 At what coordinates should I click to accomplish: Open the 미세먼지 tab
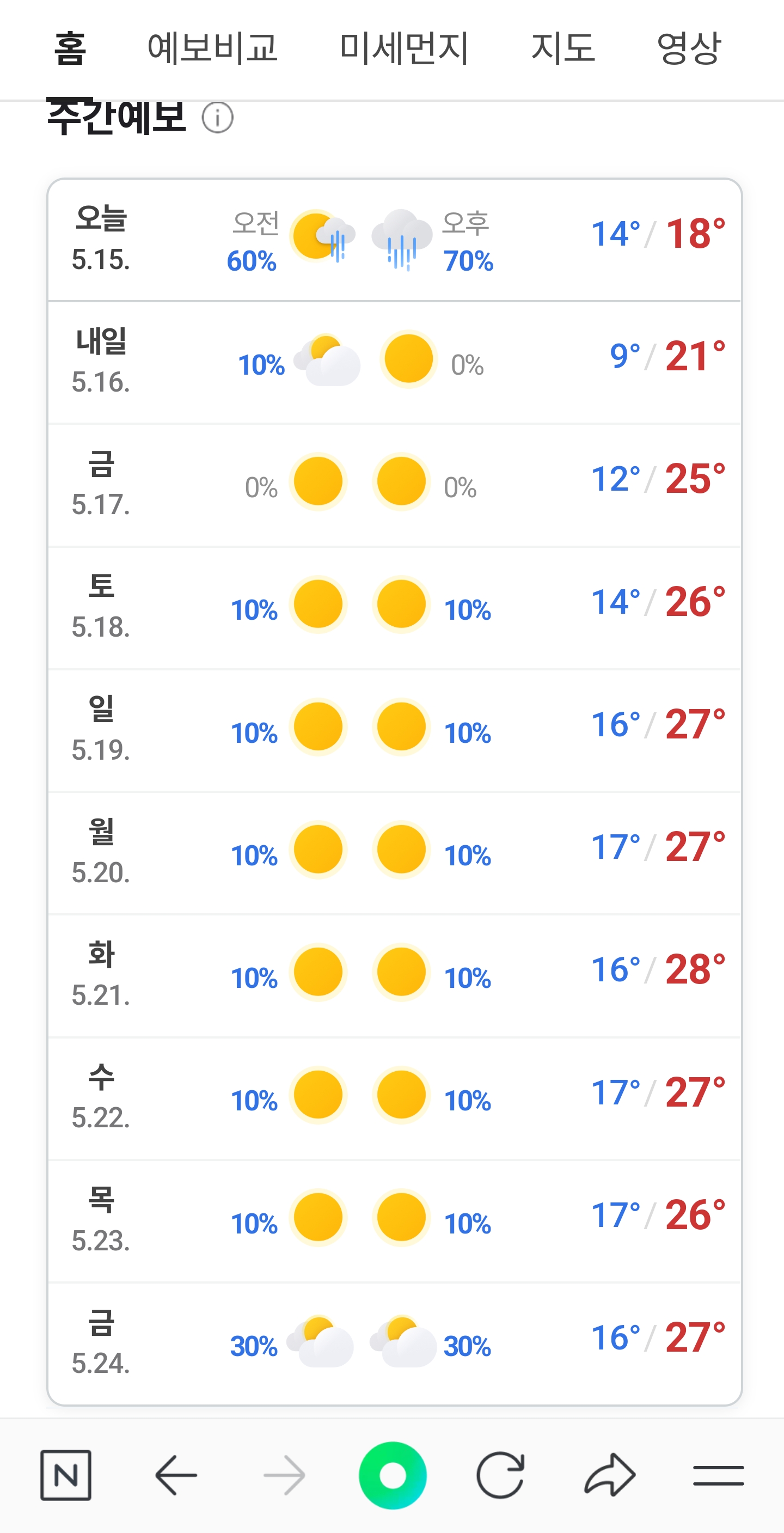404,48
